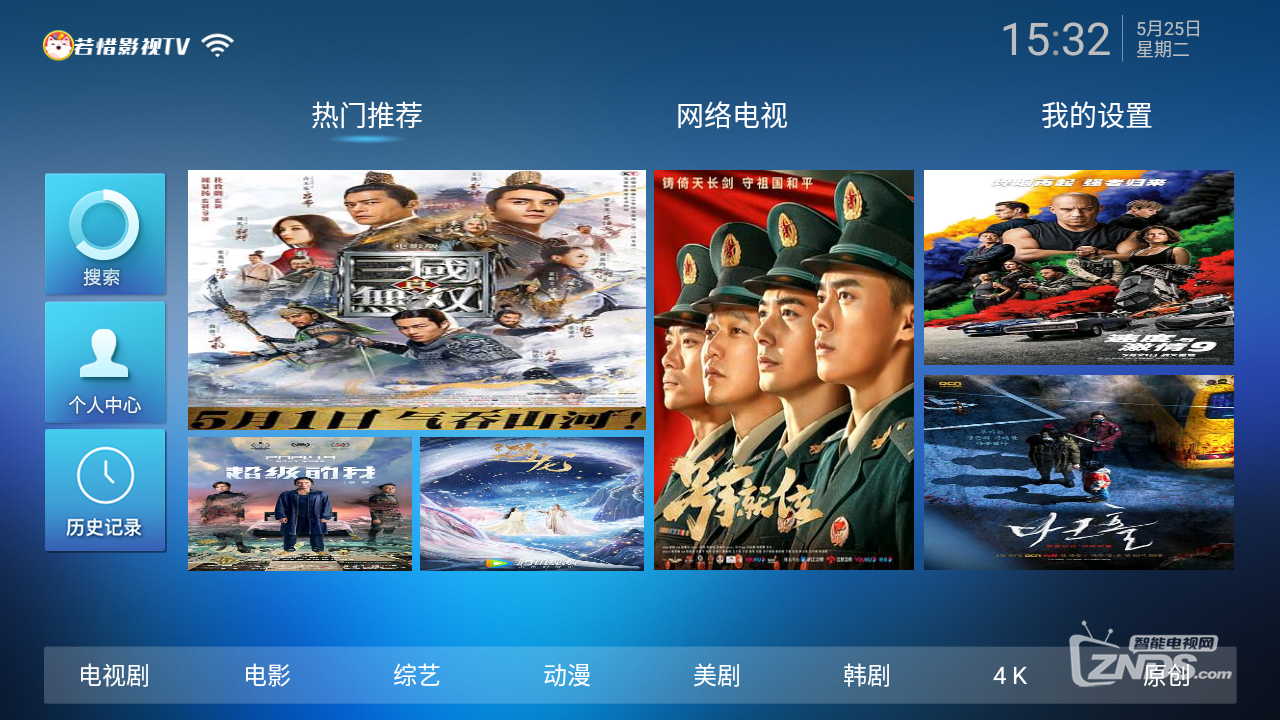This screenshot has height=720, width=1280.
Task: Select the 4K category
Action: (1010, 676)
